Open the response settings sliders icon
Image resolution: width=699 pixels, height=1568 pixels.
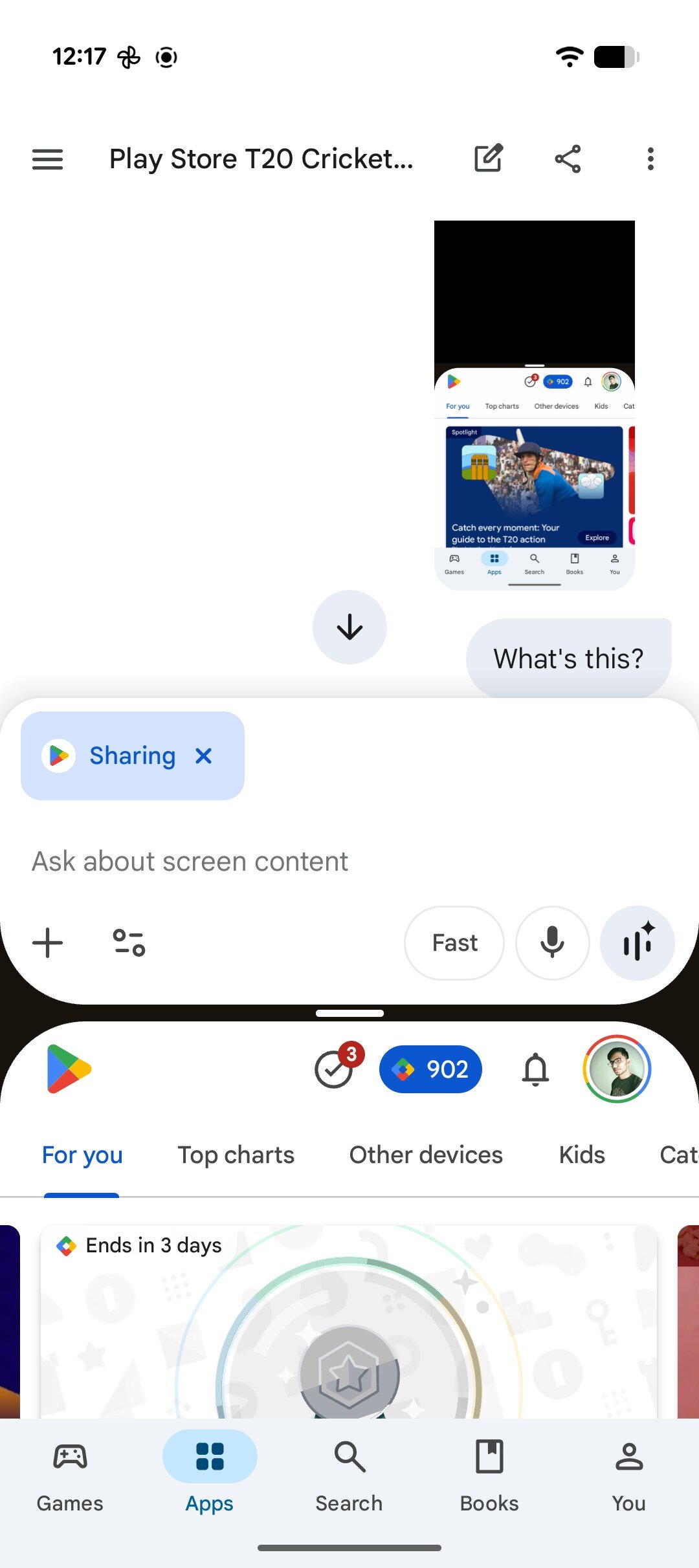pyautogui.click(x=128, y=942)
